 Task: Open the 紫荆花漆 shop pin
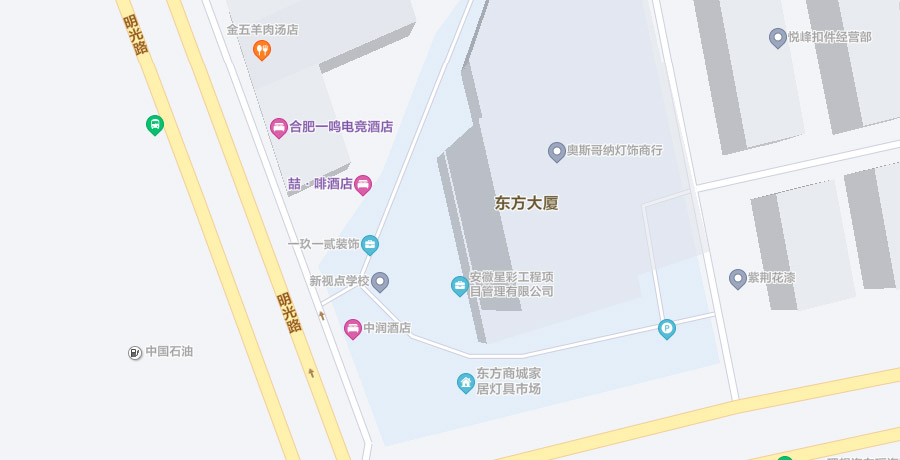pyautogui.click(x=738, y=277)
